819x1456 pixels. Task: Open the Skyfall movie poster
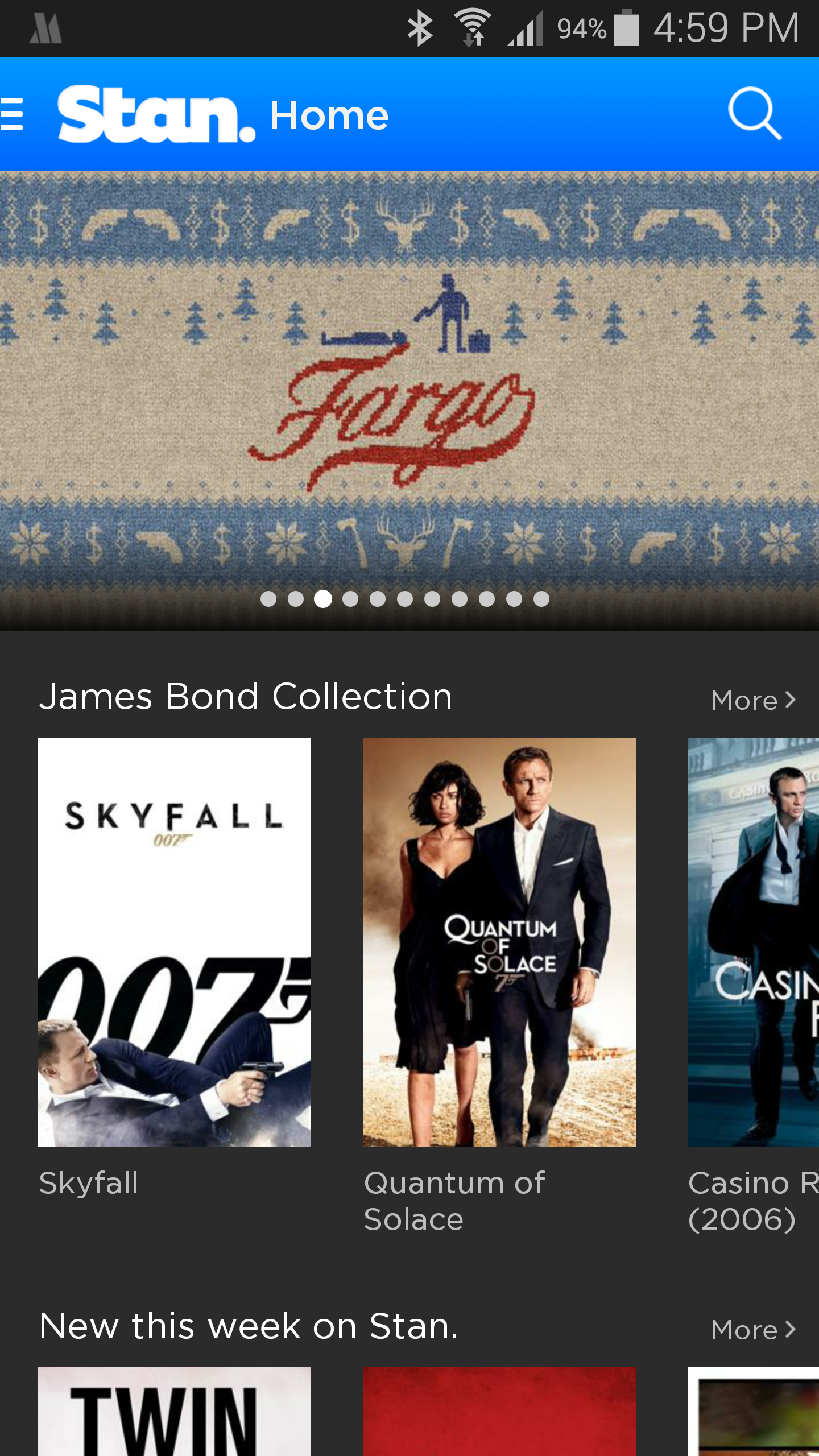point(175,942)
